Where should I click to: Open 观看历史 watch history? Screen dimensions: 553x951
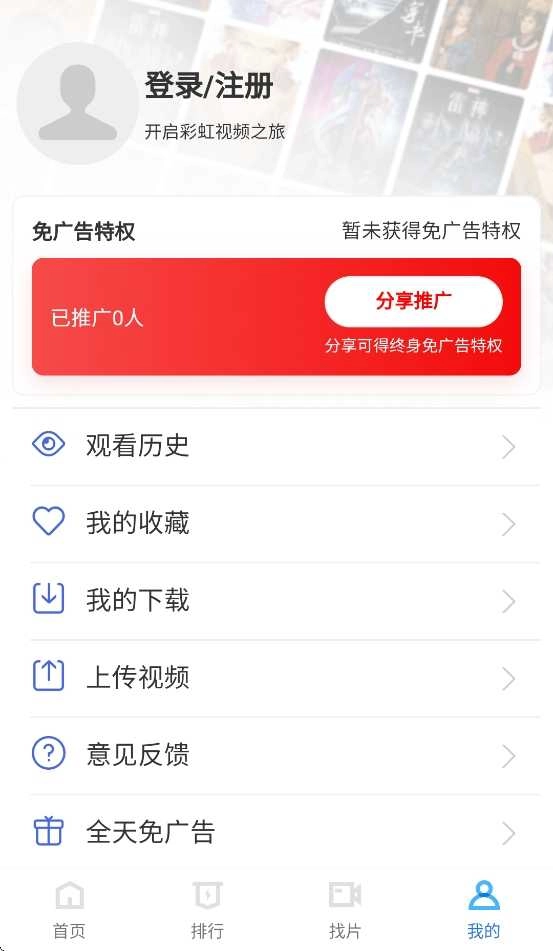[276, 446]
